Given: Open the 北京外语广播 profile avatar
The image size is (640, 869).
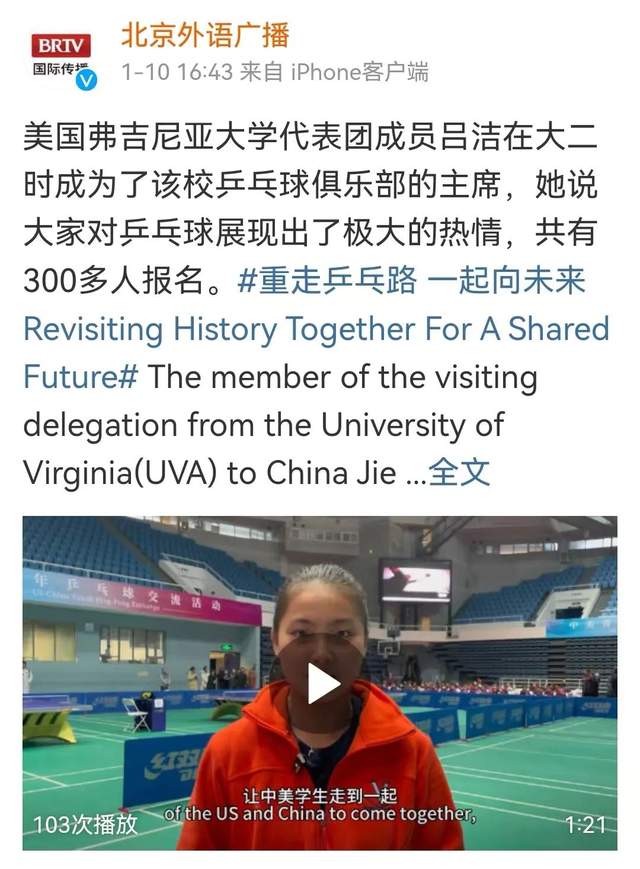Looking at the screenshot, I should tap(61, 56).
